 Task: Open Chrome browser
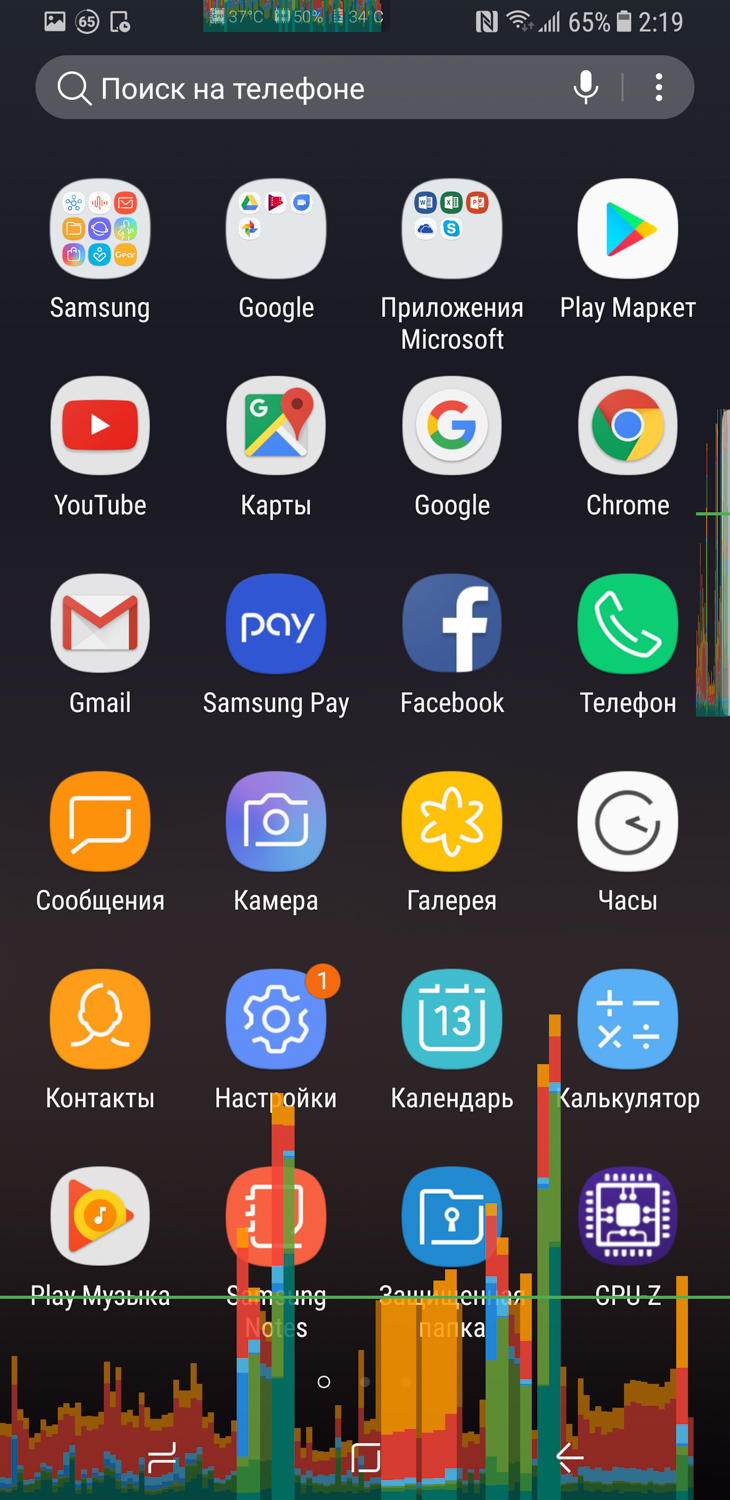click(x=627, y=426)
